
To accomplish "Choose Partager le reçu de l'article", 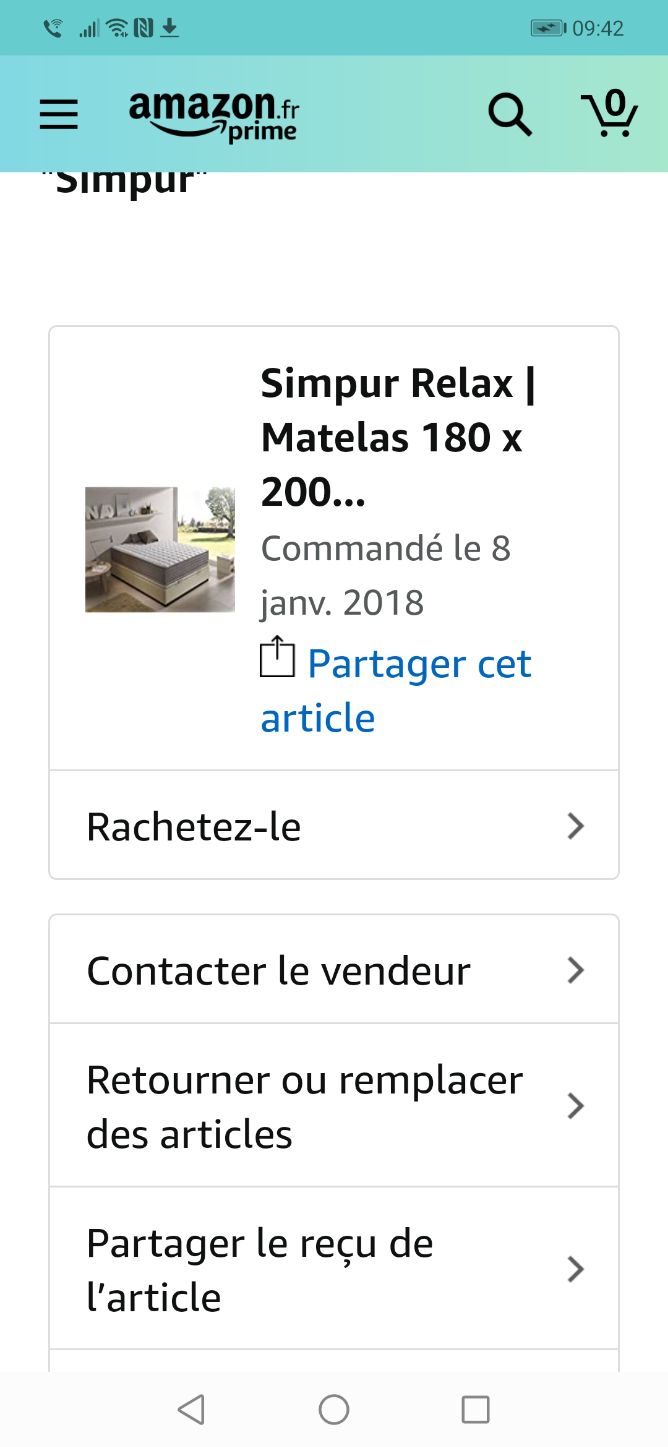I will 334,1269.
